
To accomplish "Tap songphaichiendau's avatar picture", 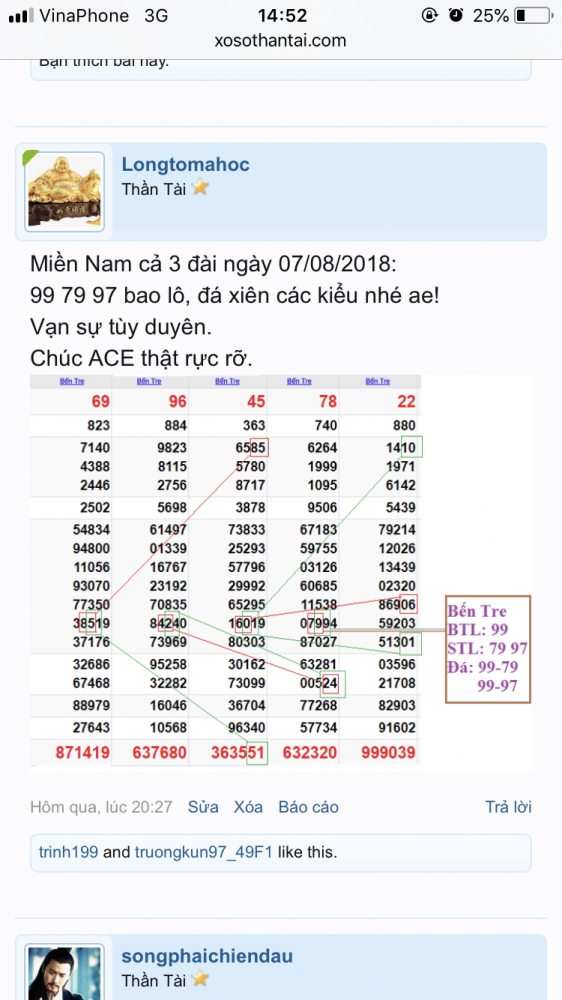I will (x=64, y=972).
